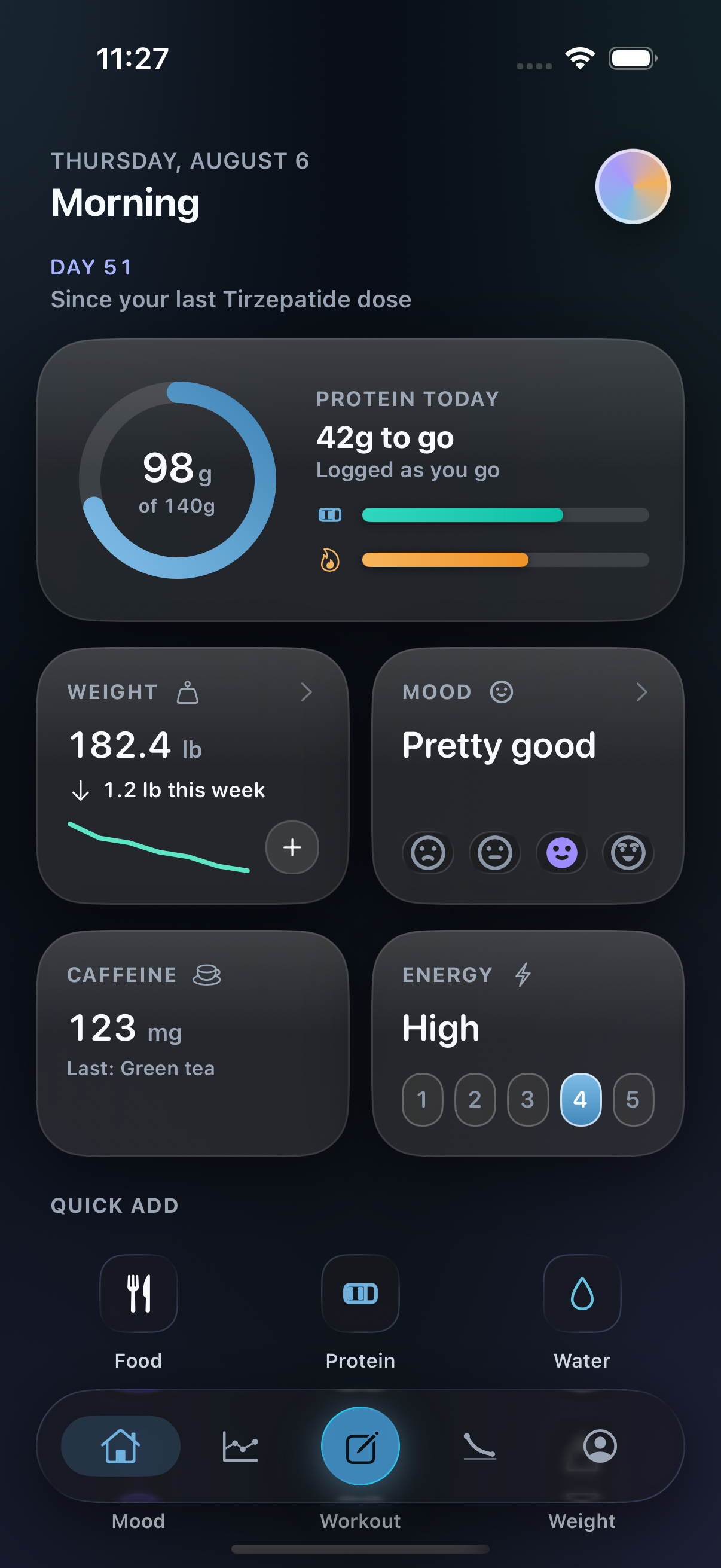The width and height of the screenshot is (721, 1568).
Task: Quick add Protein
Action: (x=360, y=1311)
